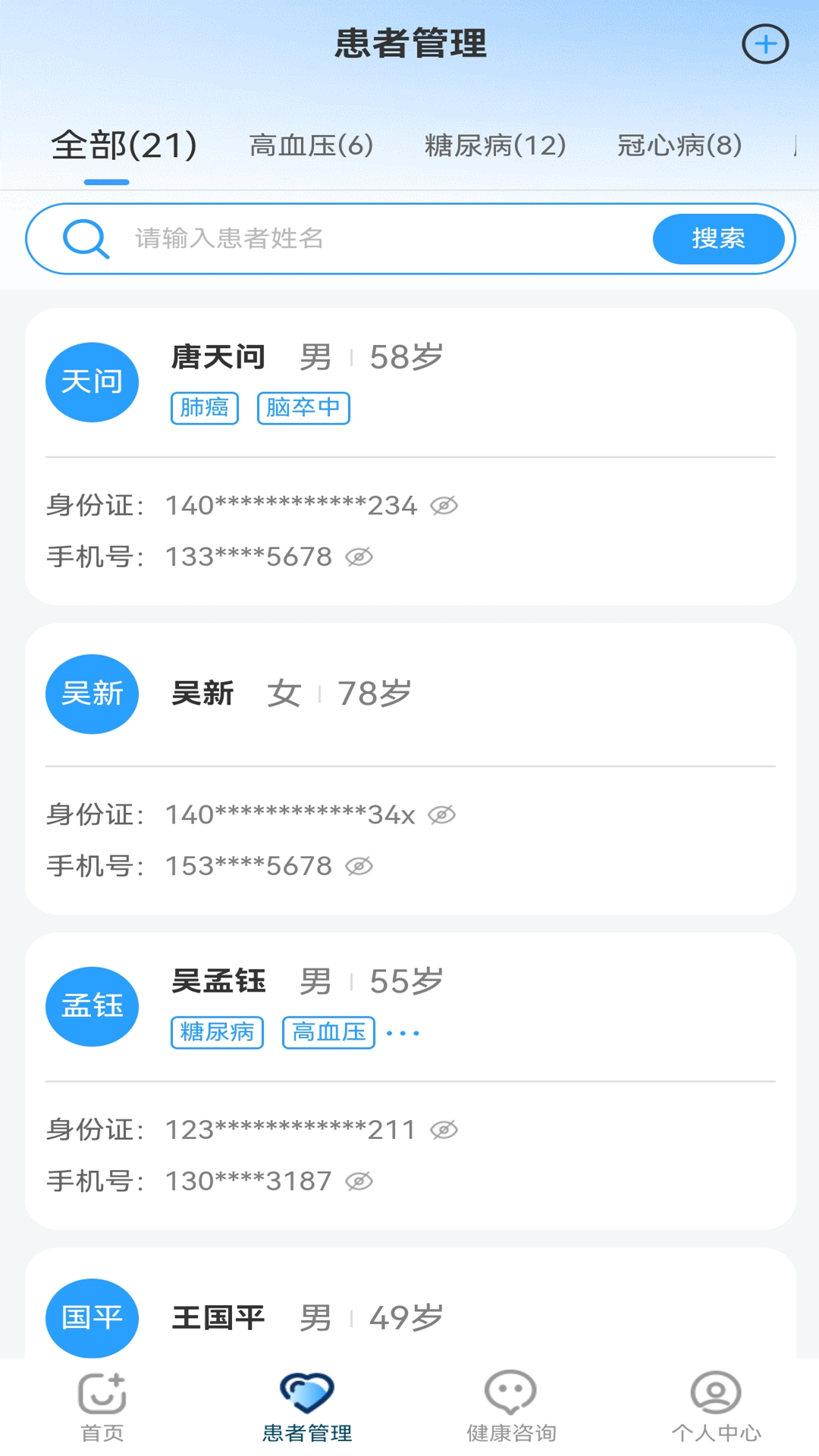This screenshot has height=1456, width=819.
Task: Unmask 吴孟钰's phone number
Action: [x=359, y=1181]
